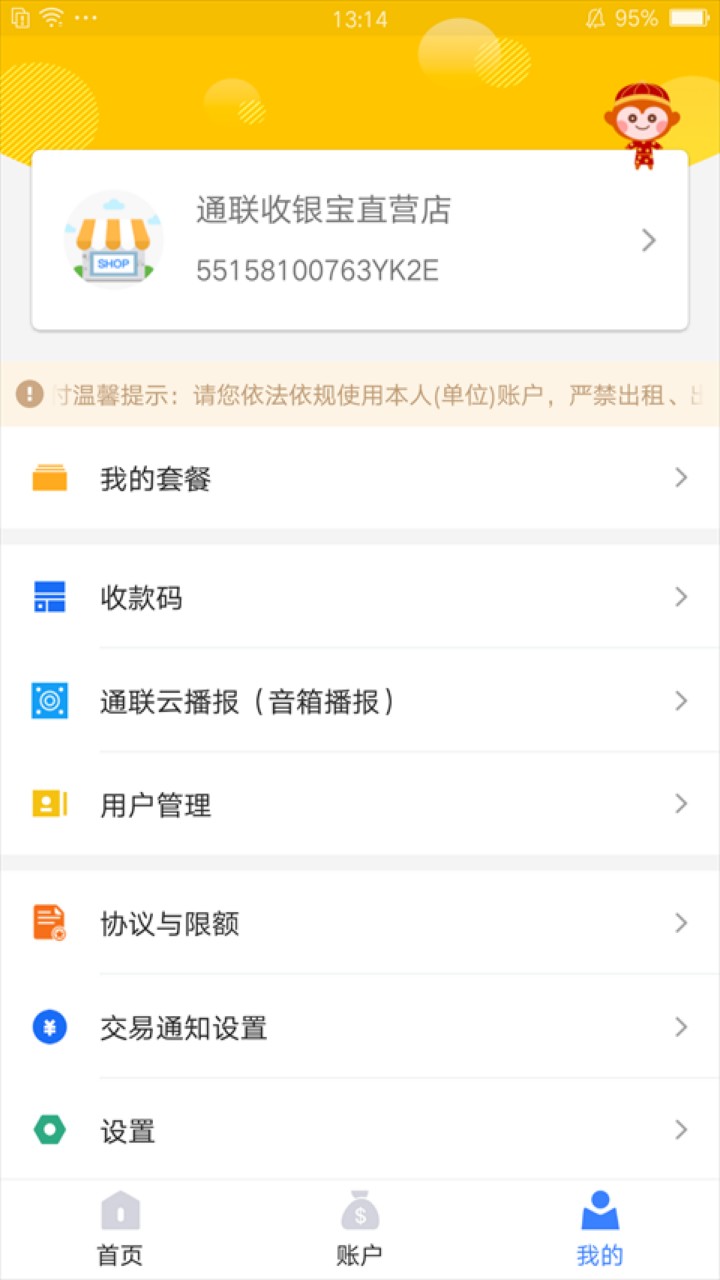720x1280 pixels.
Task: Switch to the 账户 tab
Action: tap(360, 1228)
